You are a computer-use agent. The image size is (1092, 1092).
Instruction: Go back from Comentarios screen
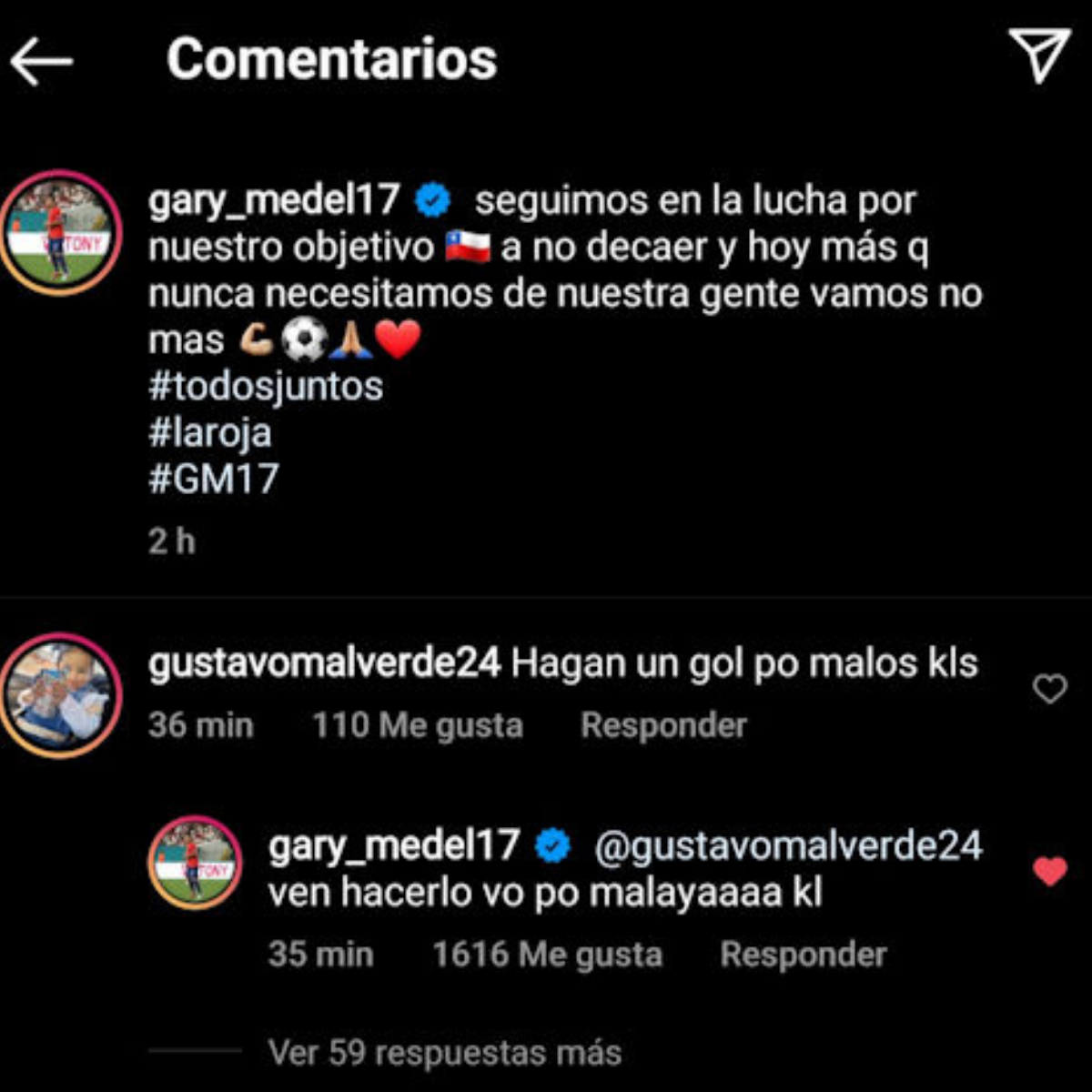tap(42, 61)
